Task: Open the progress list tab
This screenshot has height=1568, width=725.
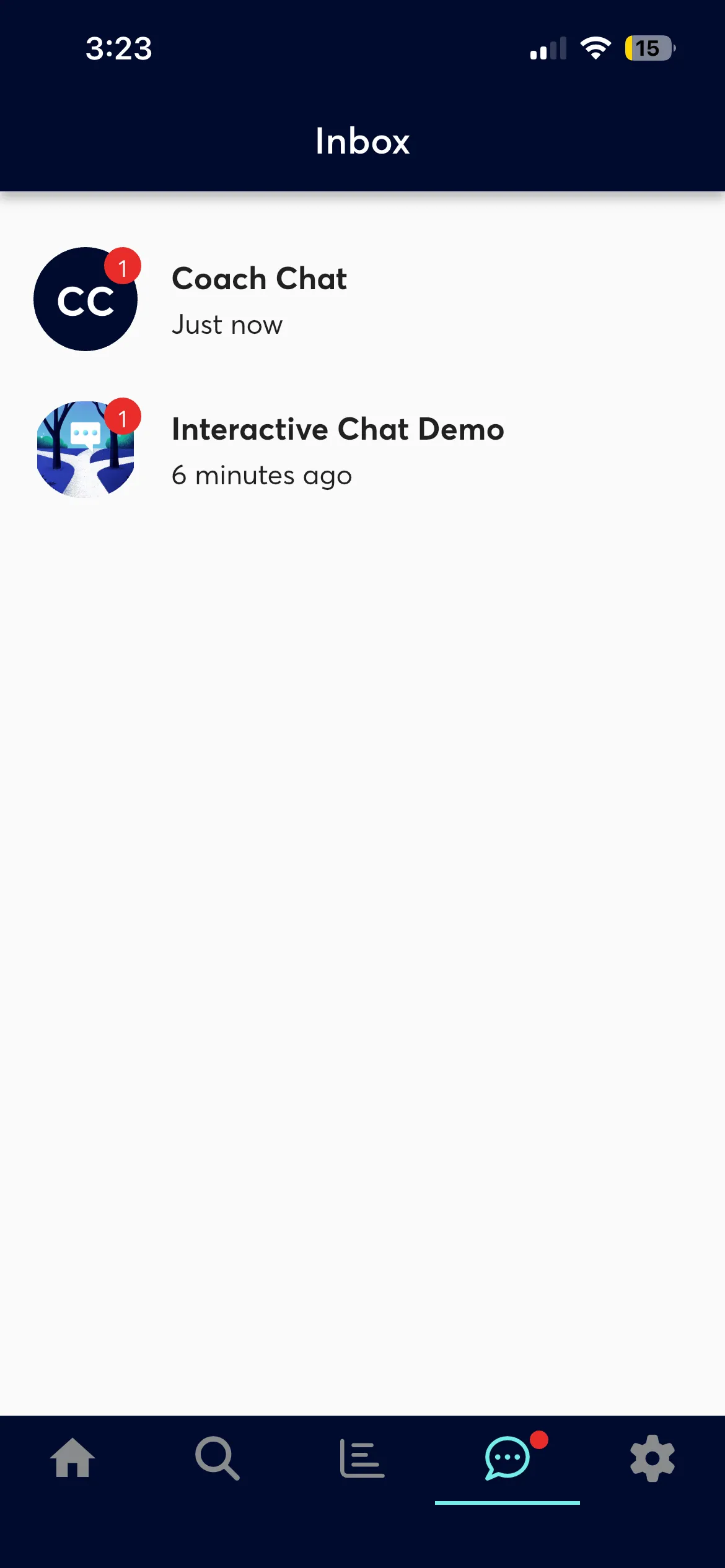Action: click(x=362, y=1458)
